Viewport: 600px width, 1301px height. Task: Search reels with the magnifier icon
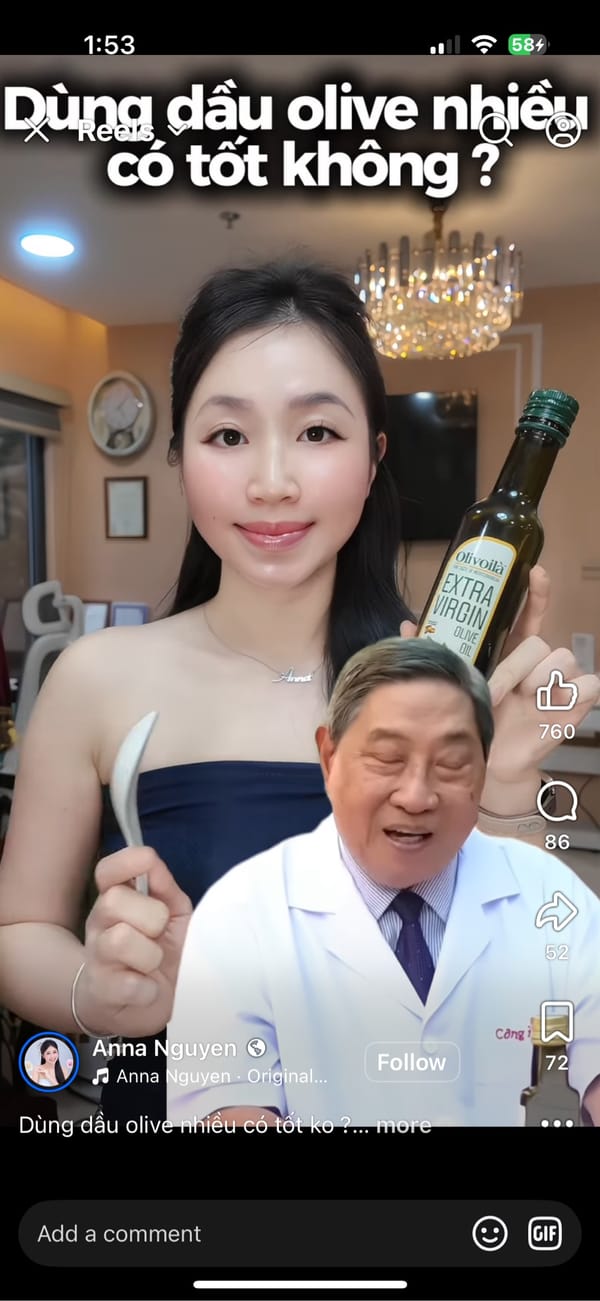(495, 130)
